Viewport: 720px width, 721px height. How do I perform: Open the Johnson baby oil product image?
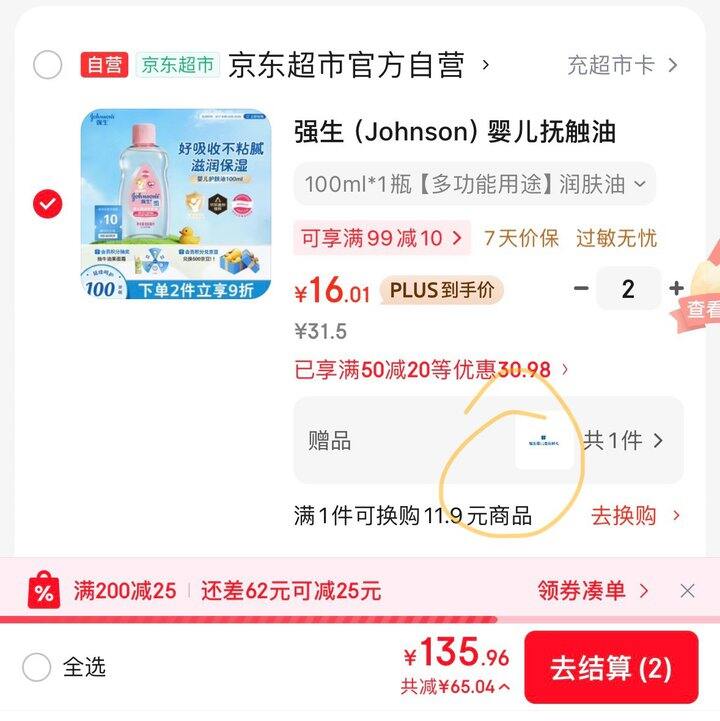point(176,204)
